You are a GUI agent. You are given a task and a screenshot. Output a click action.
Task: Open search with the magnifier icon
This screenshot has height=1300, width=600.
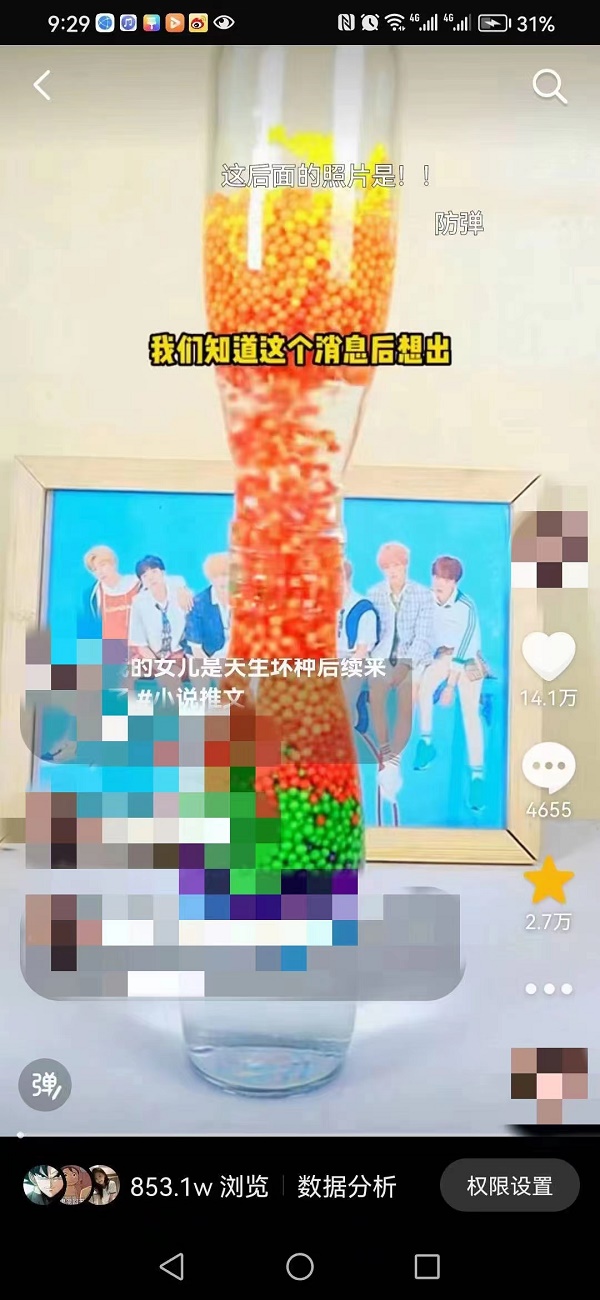click(549, 87)
